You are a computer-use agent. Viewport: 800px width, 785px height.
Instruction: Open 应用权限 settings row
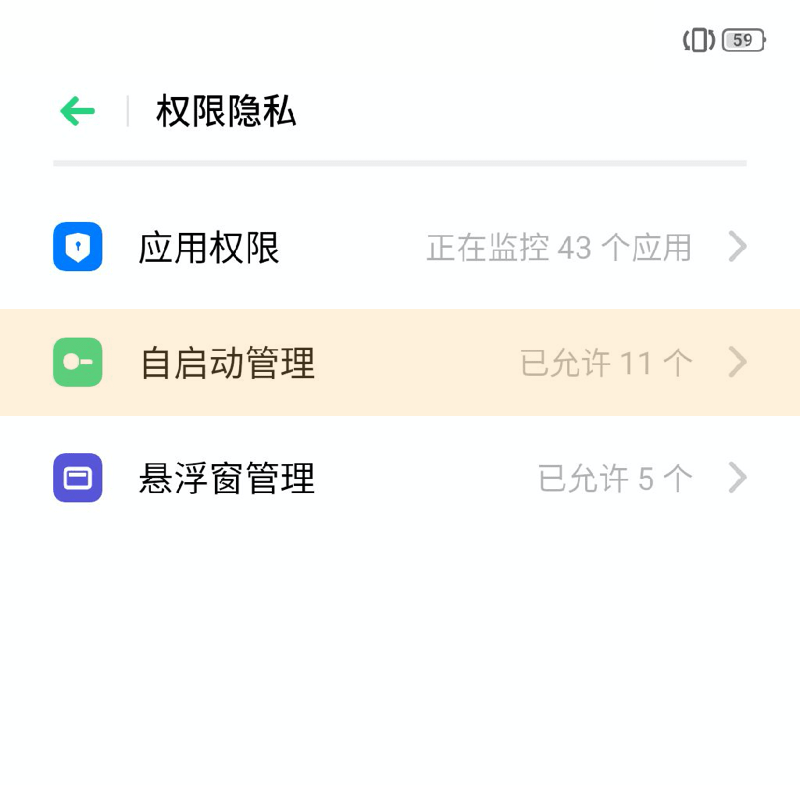400,247
